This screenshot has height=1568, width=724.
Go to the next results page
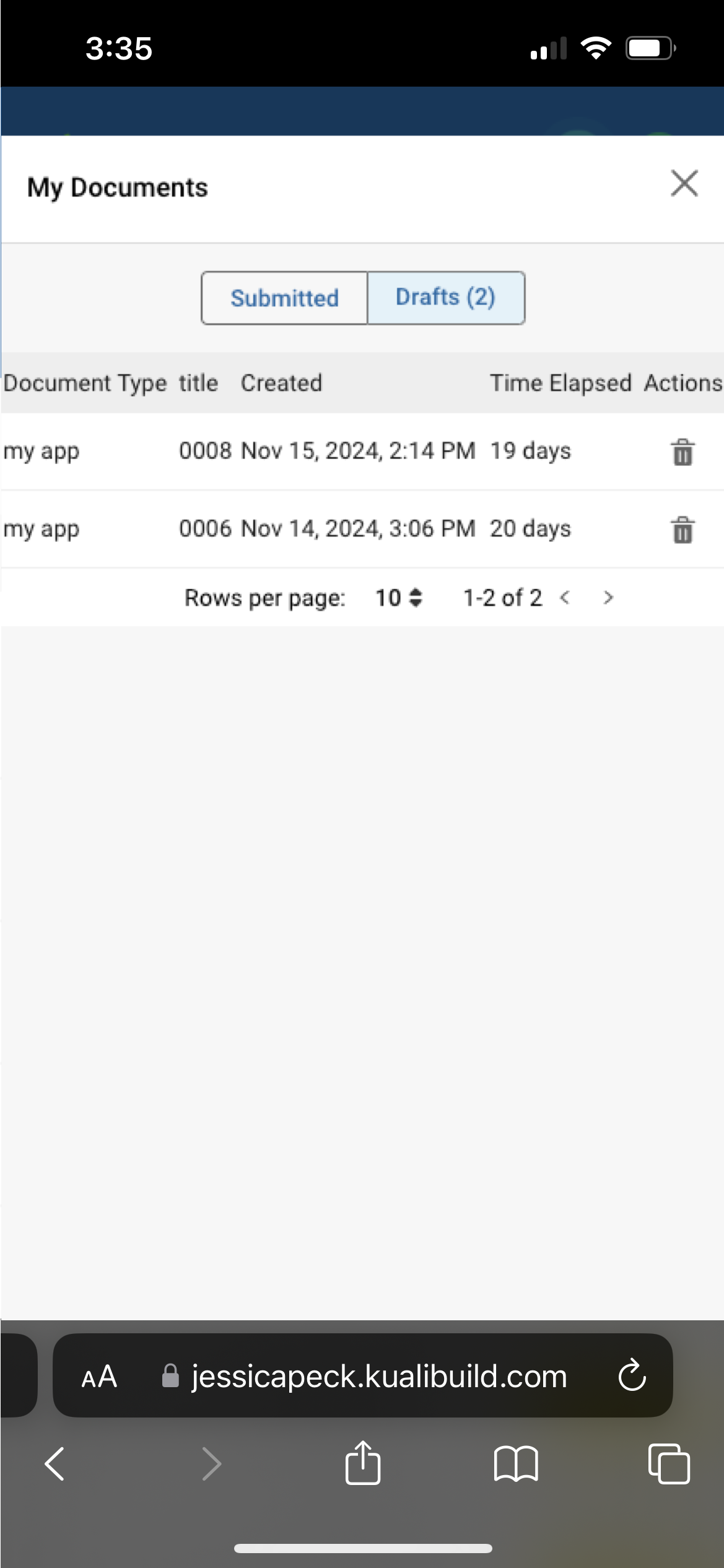tap(607, 598)
